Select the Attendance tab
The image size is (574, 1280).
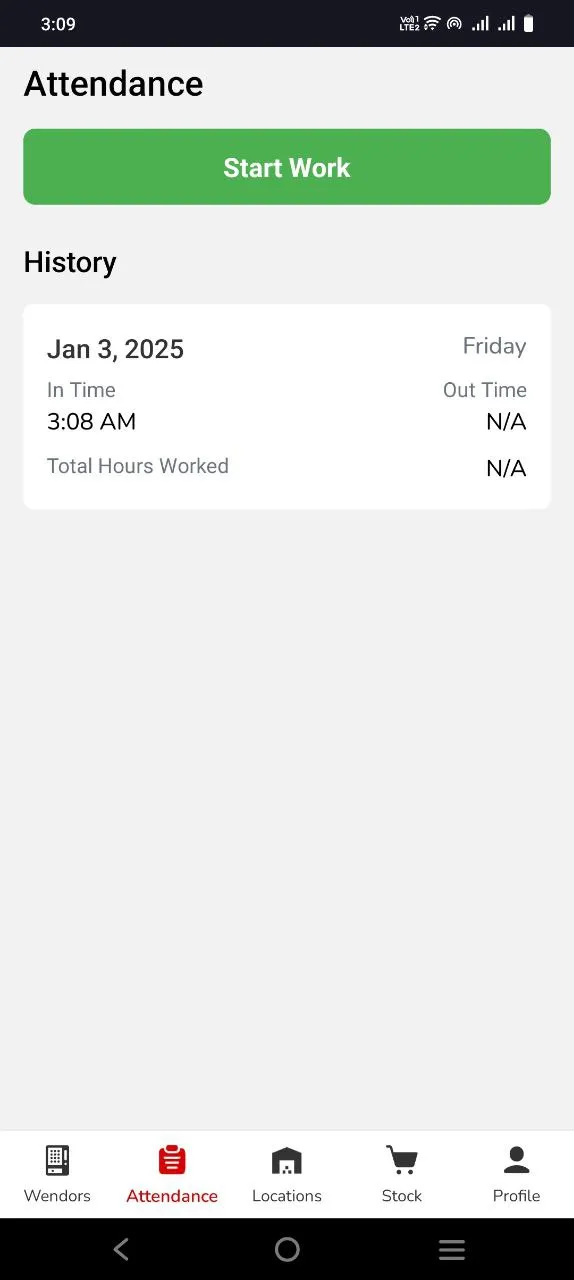click(x=172, y=1174)
